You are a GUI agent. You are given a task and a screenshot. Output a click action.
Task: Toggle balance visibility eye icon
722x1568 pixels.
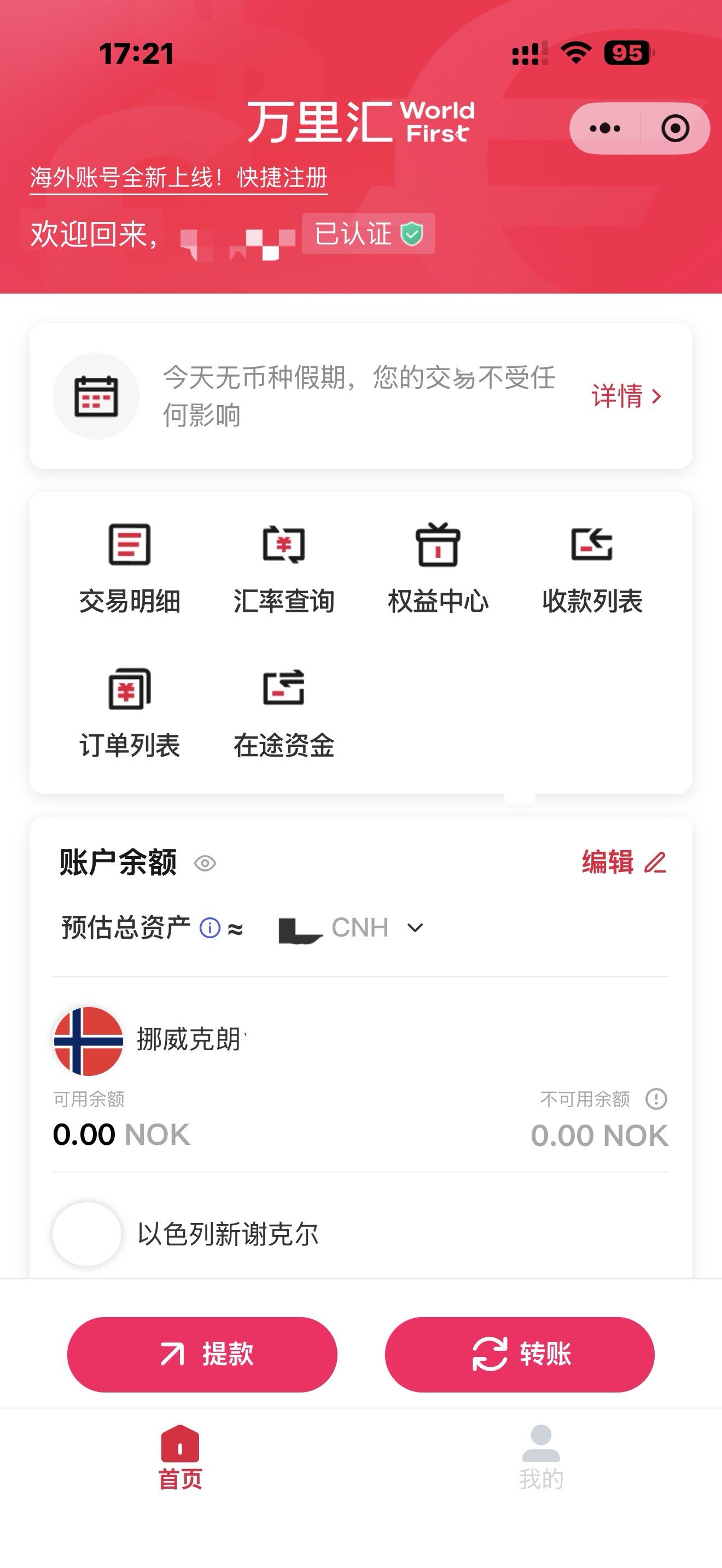click(205, 863)
